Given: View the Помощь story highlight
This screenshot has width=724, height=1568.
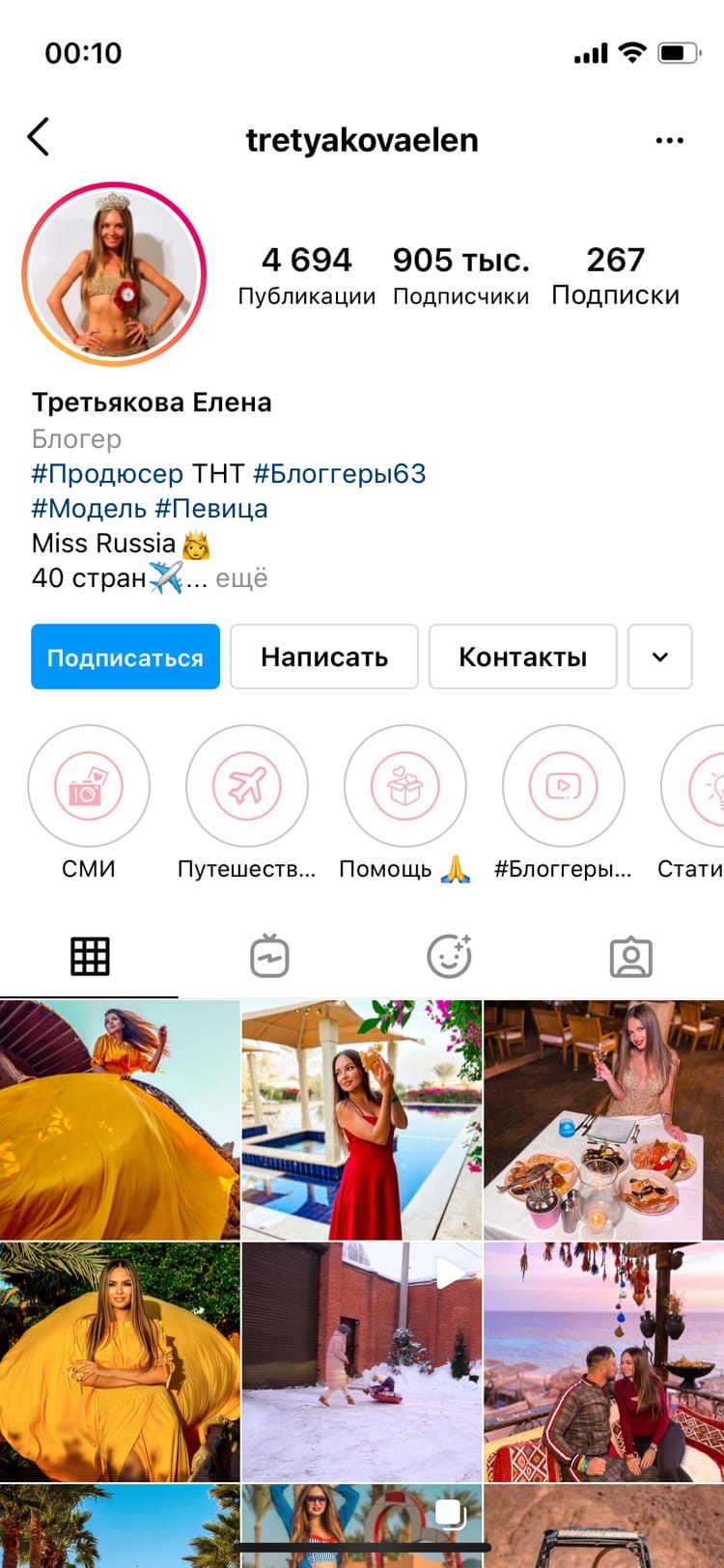Looking at the screenshot, I should tap(405, 787).
